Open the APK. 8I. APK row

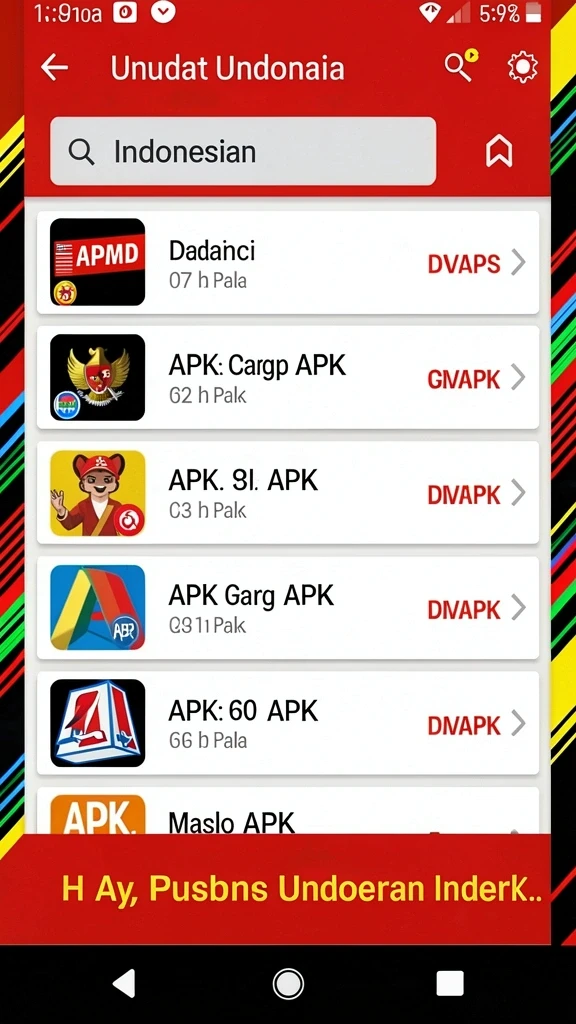click(288, 493)
